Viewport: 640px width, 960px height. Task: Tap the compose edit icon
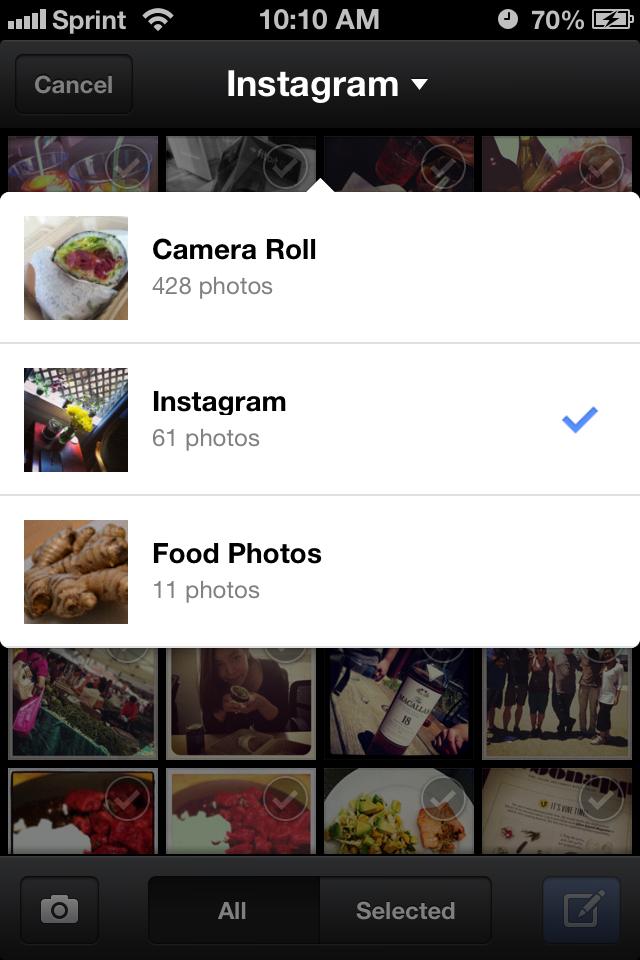pos(583,910)
